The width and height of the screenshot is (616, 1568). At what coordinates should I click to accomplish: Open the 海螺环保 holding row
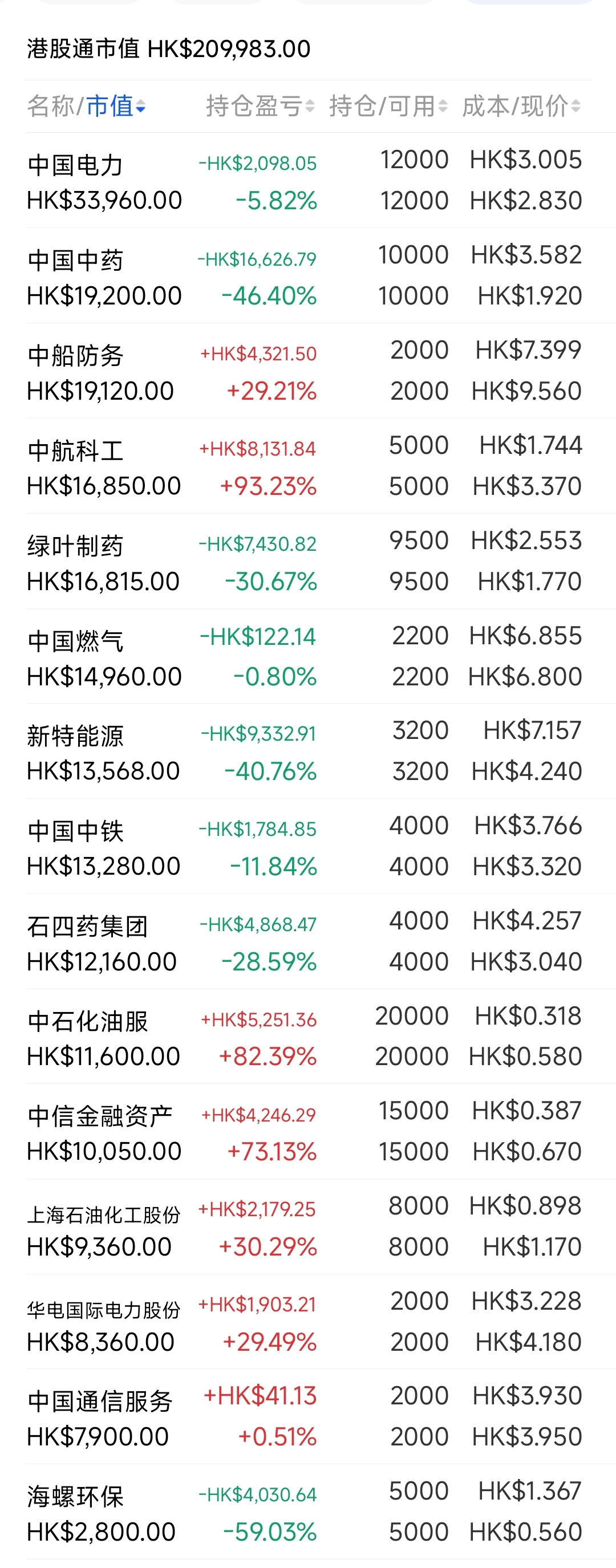coord(305,1512)
